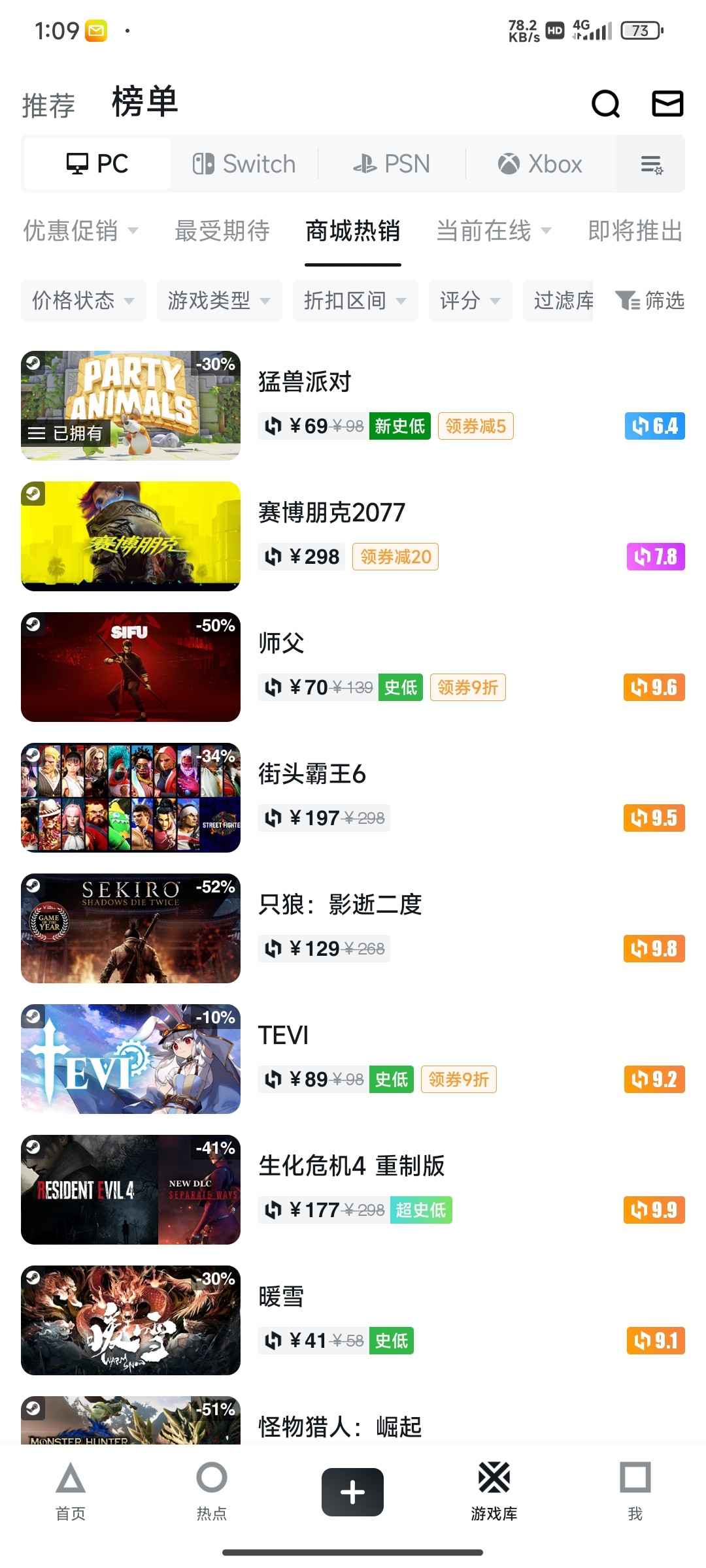The height and width of the screenshot is (1568, 706).
Task: Select the Switch platform tab
Action: tap(244, 164)
